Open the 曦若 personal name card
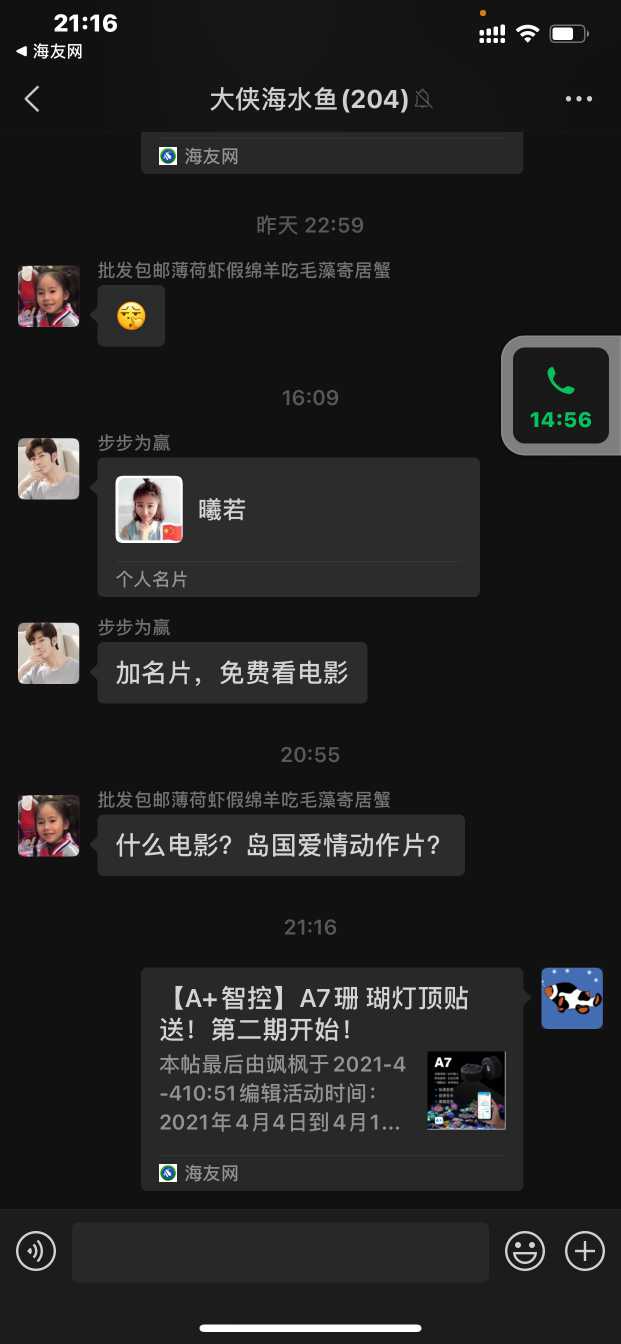 point(288,526)
